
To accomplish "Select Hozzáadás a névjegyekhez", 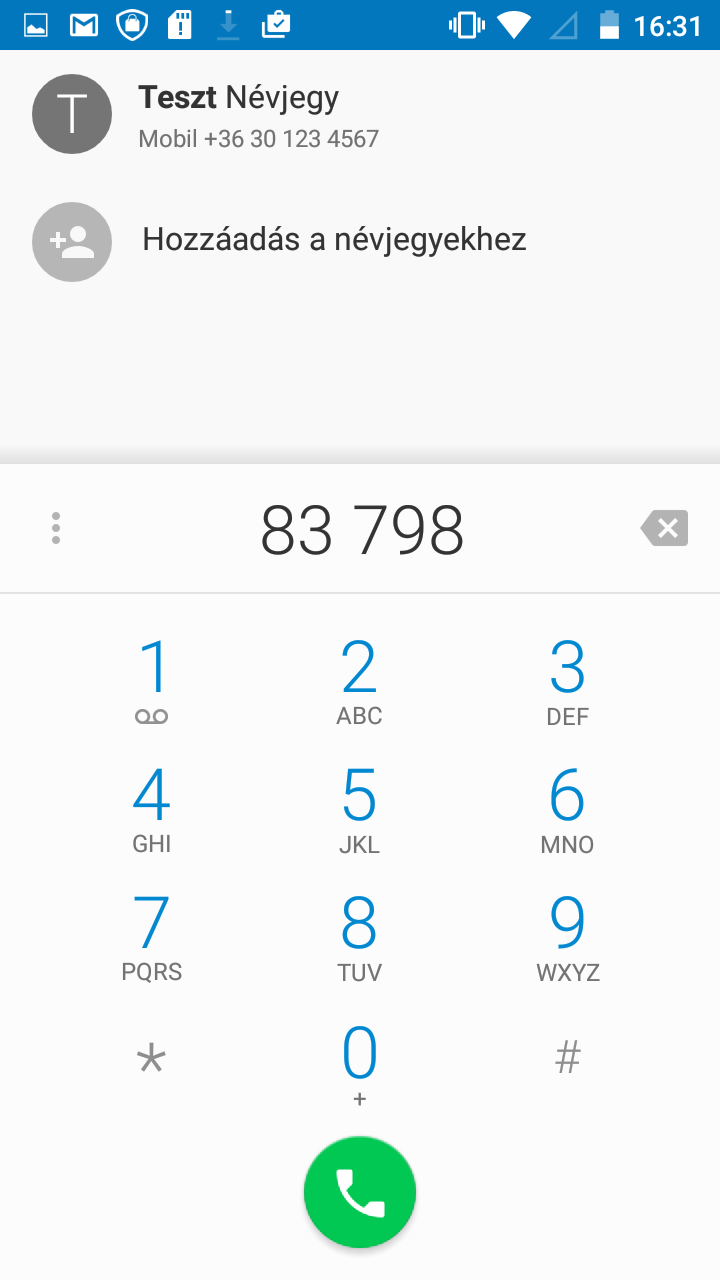I will (x=360, y=241).
